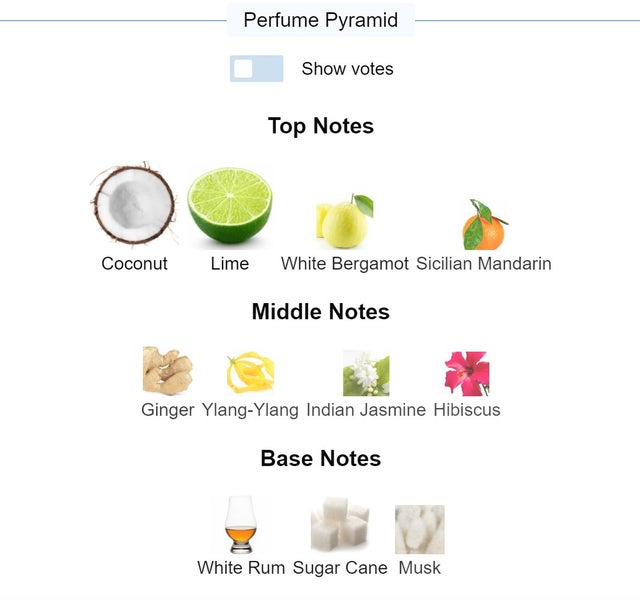View the White Bergamot note
This screenshot has width=640, height=600.
pyautogui.click(x=344, y=222)
